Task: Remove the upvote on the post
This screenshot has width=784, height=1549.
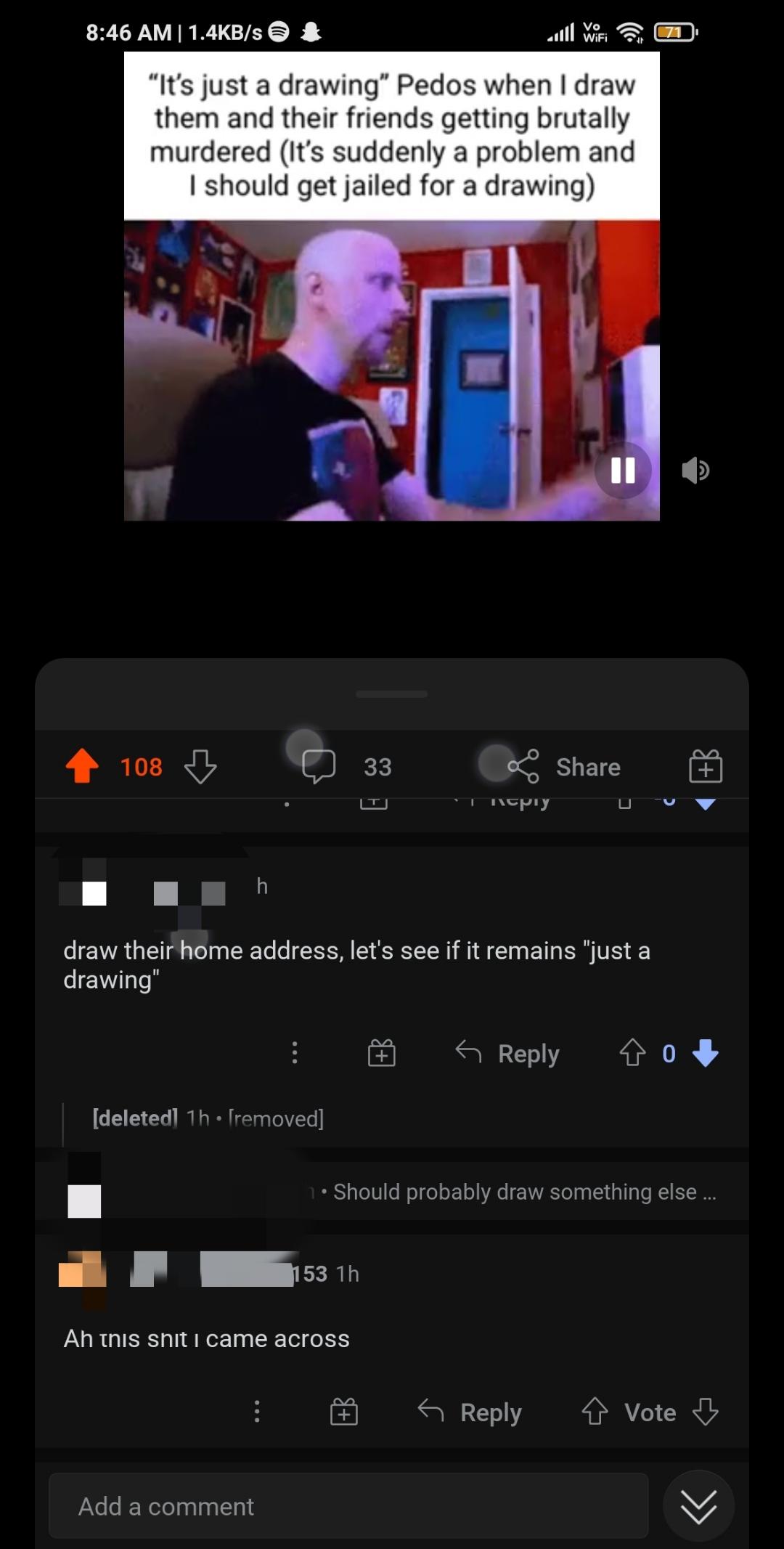Action: [x=82, y=766]
